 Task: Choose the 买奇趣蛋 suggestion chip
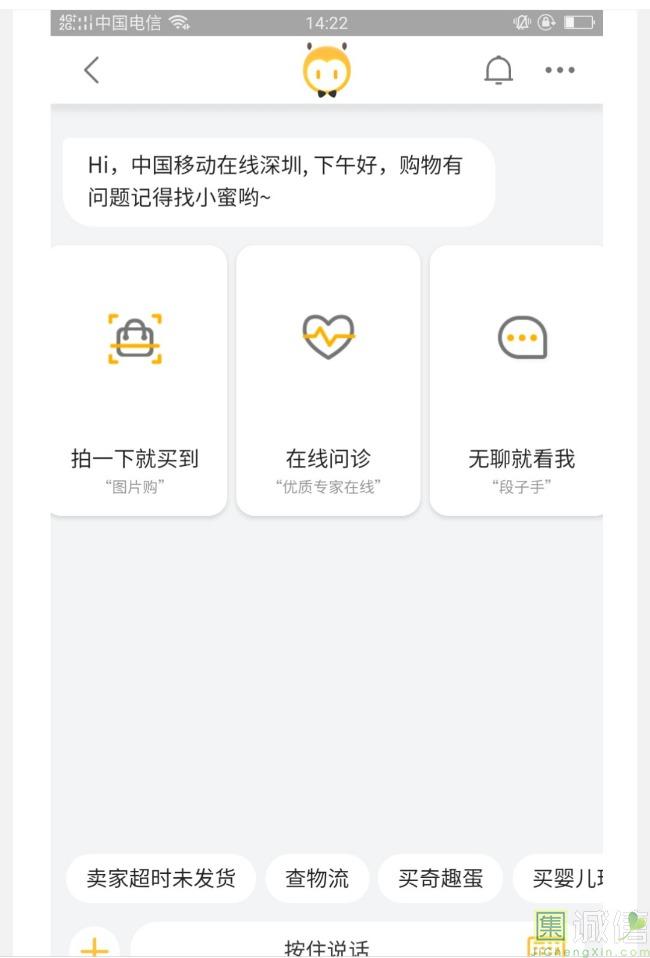440,879
